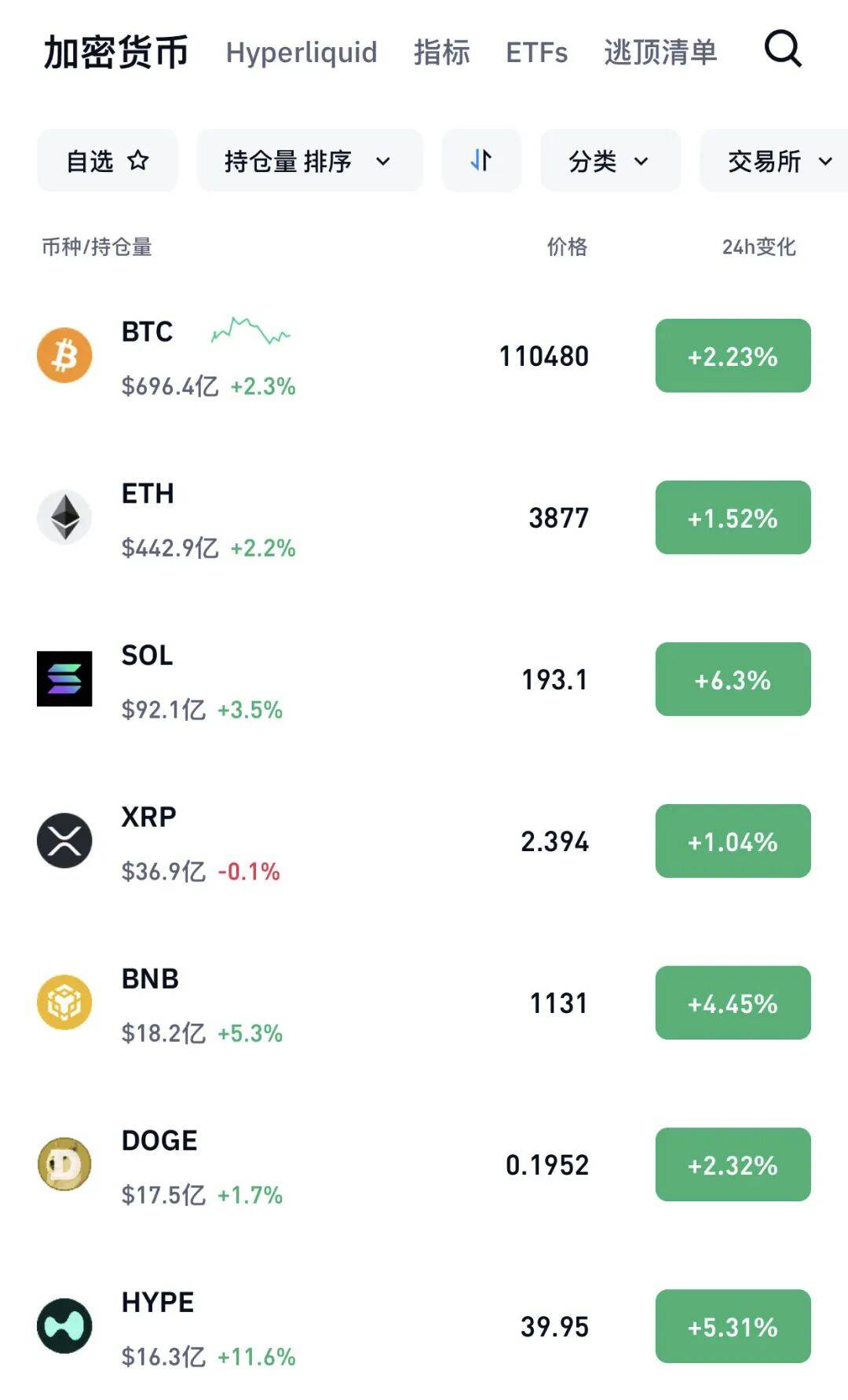
Task: Click the BTC +2.23% change button
Action: point(732,355)
